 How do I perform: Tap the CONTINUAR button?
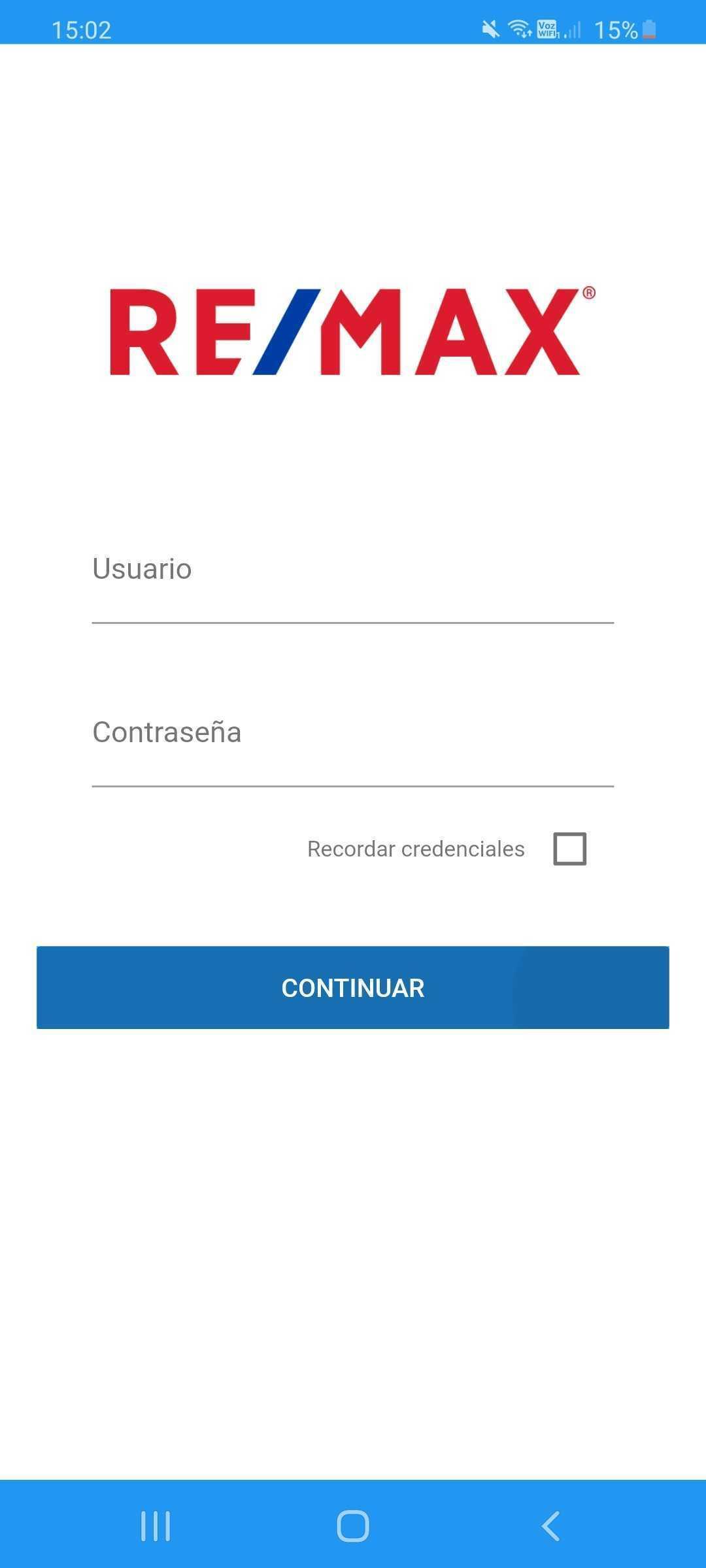[x=352, y=987]
